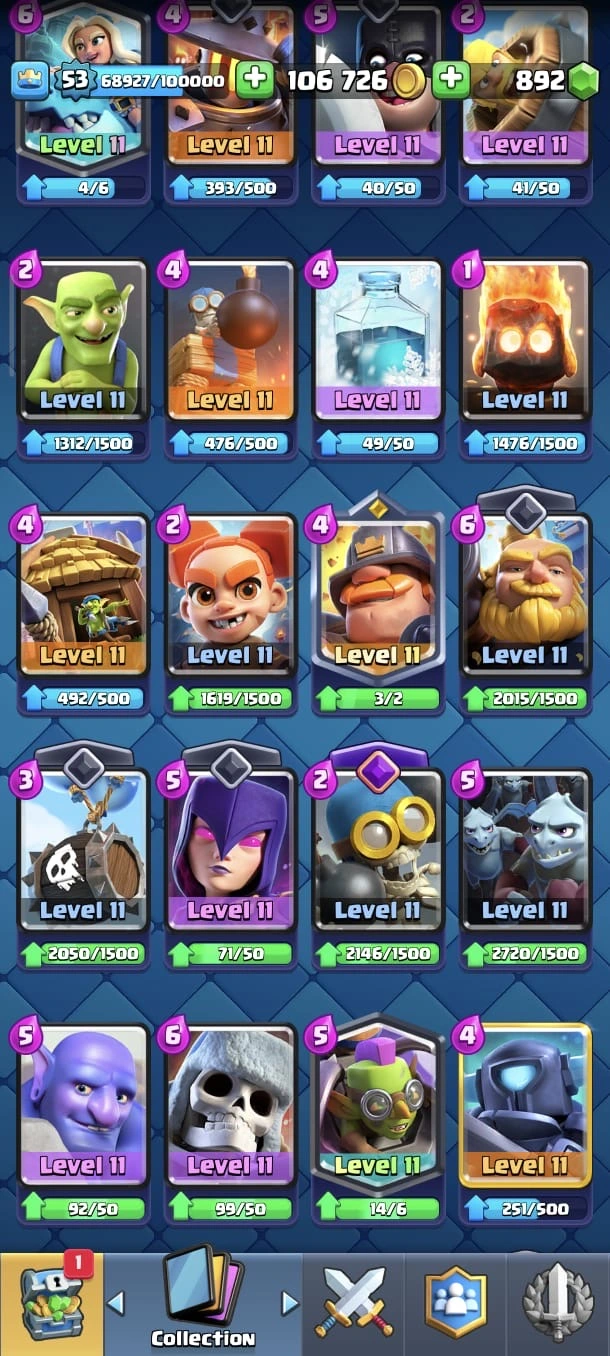
Task: Tap the plus button next to experience bar
Action: click(255, 80)
